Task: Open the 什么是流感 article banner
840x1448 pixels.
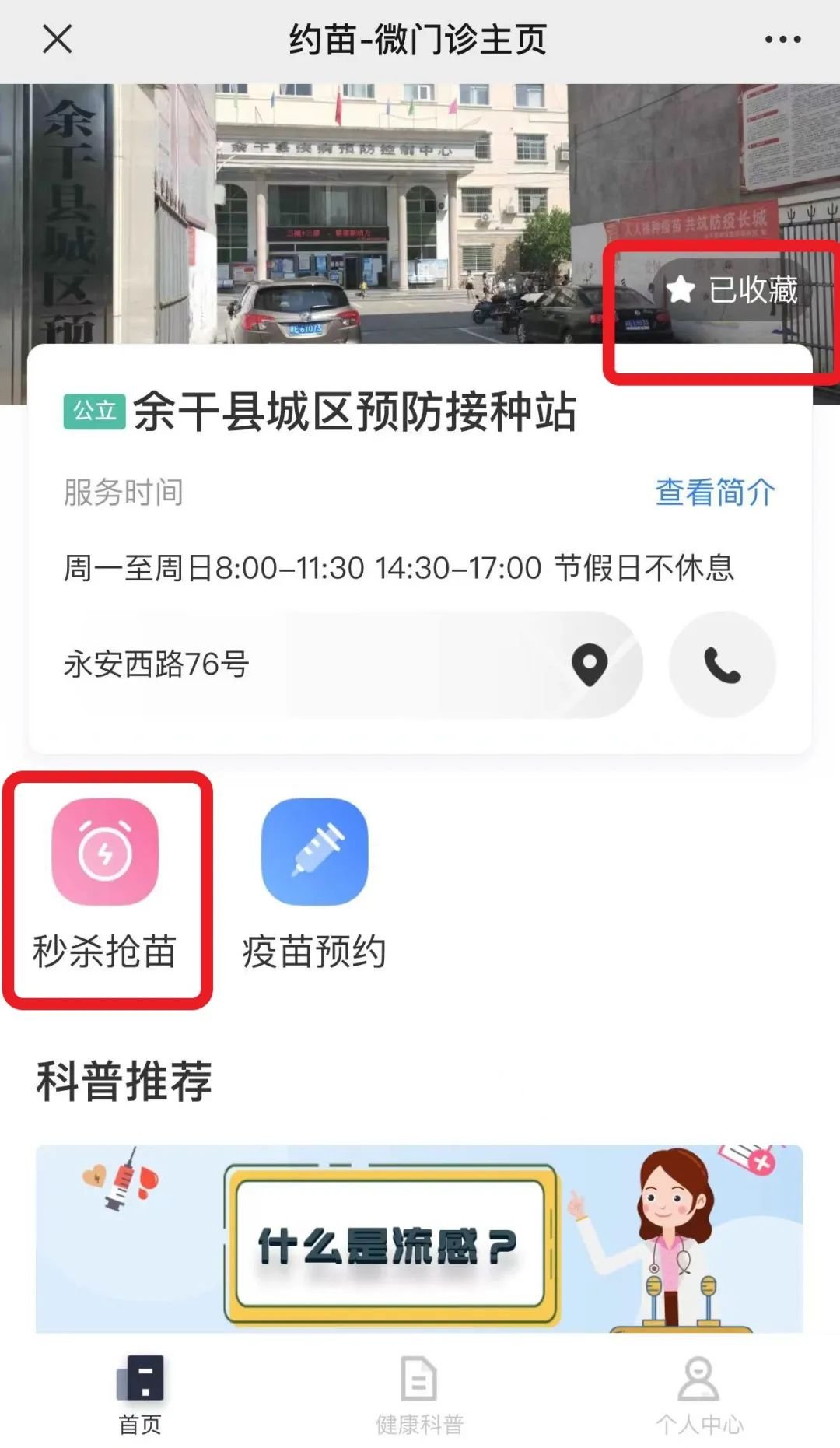Action: coord(419,1239)
